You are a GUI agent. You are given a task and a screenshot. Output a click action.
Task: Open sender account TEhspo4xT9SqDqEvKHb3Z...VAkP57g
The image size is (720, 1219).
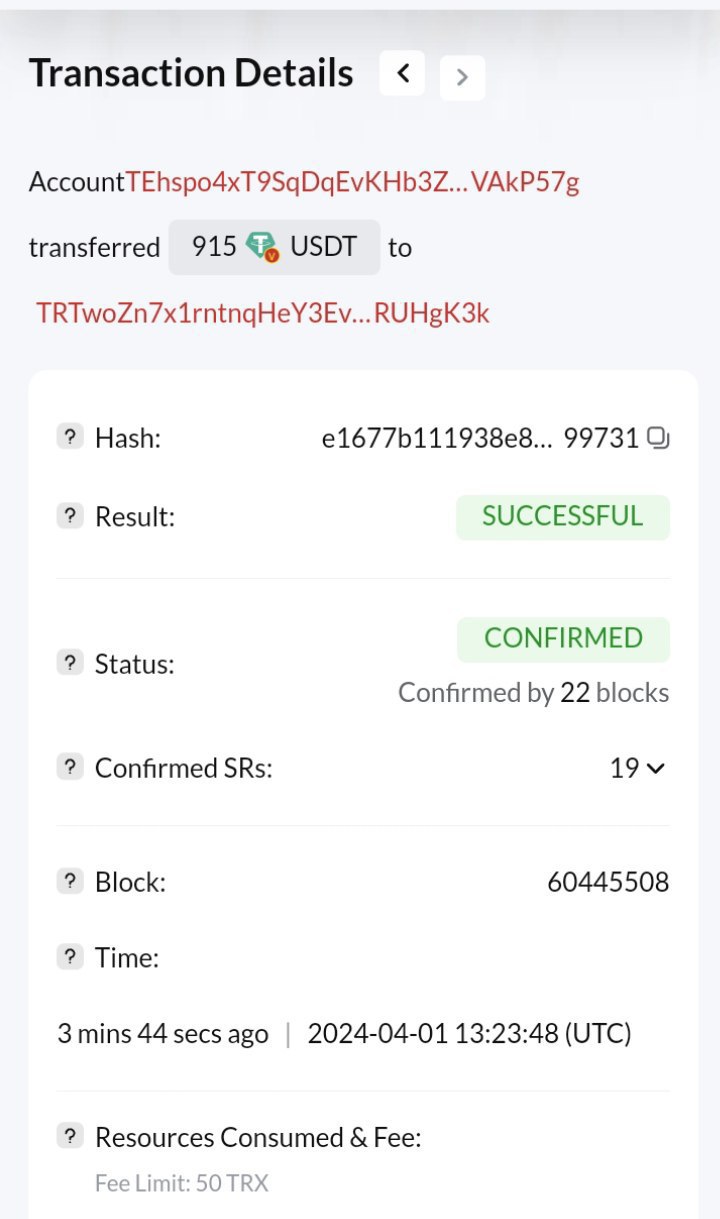pyautogui.click(x=352, y=182)
